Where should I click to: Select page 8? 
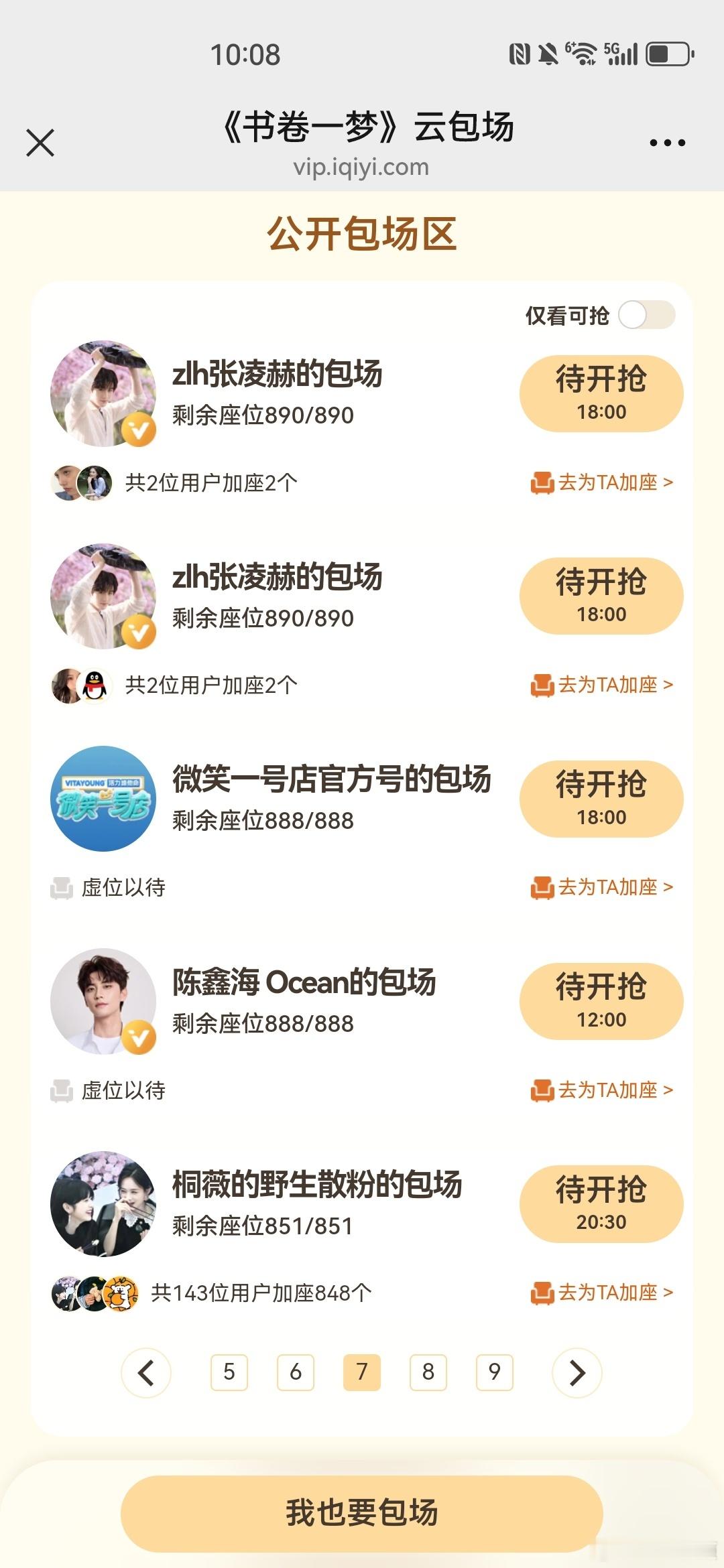pyautogui.click(x=428, y=1372)
